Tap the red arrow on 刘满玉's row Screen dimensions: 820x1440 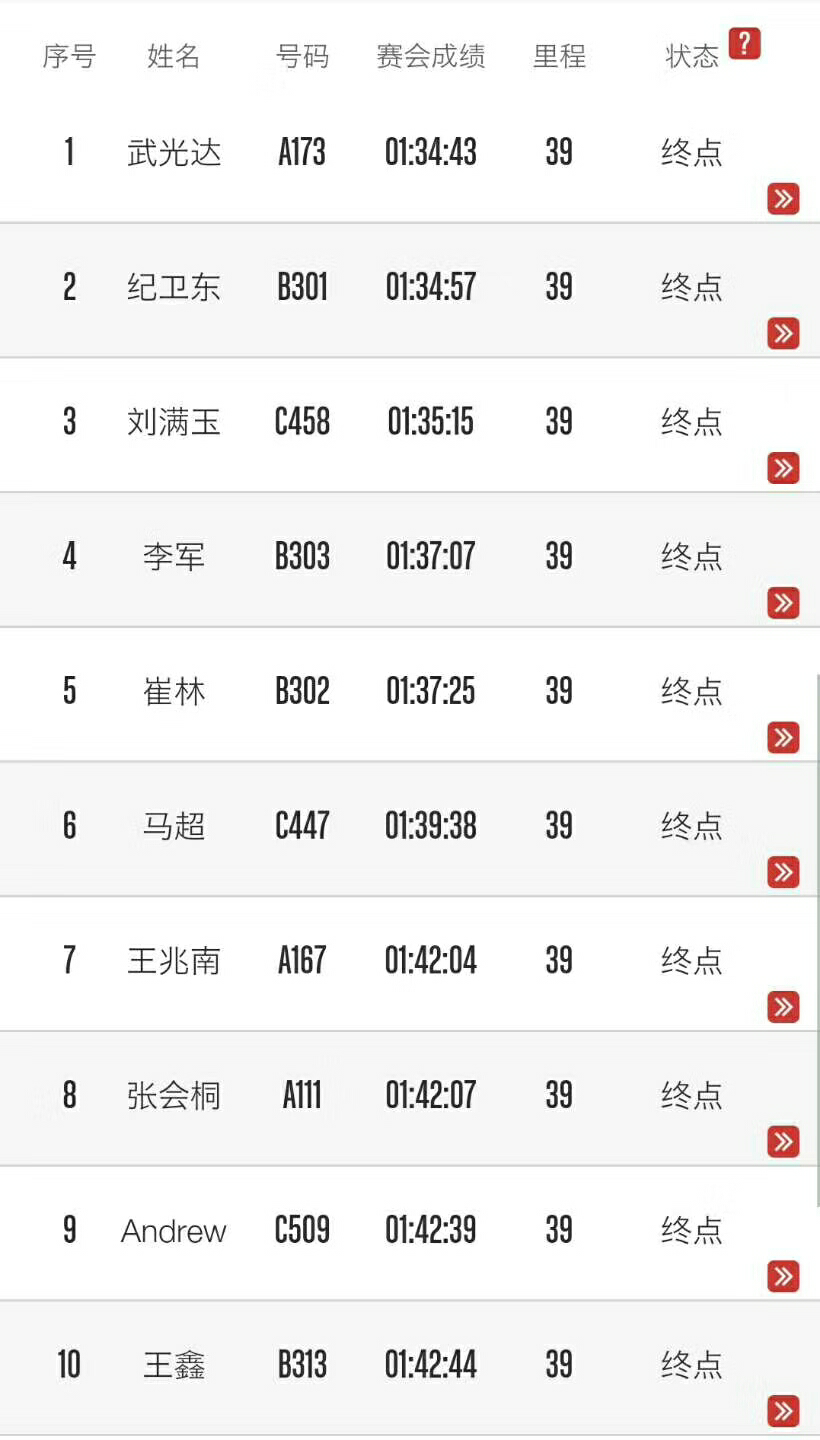coord(783,468)
